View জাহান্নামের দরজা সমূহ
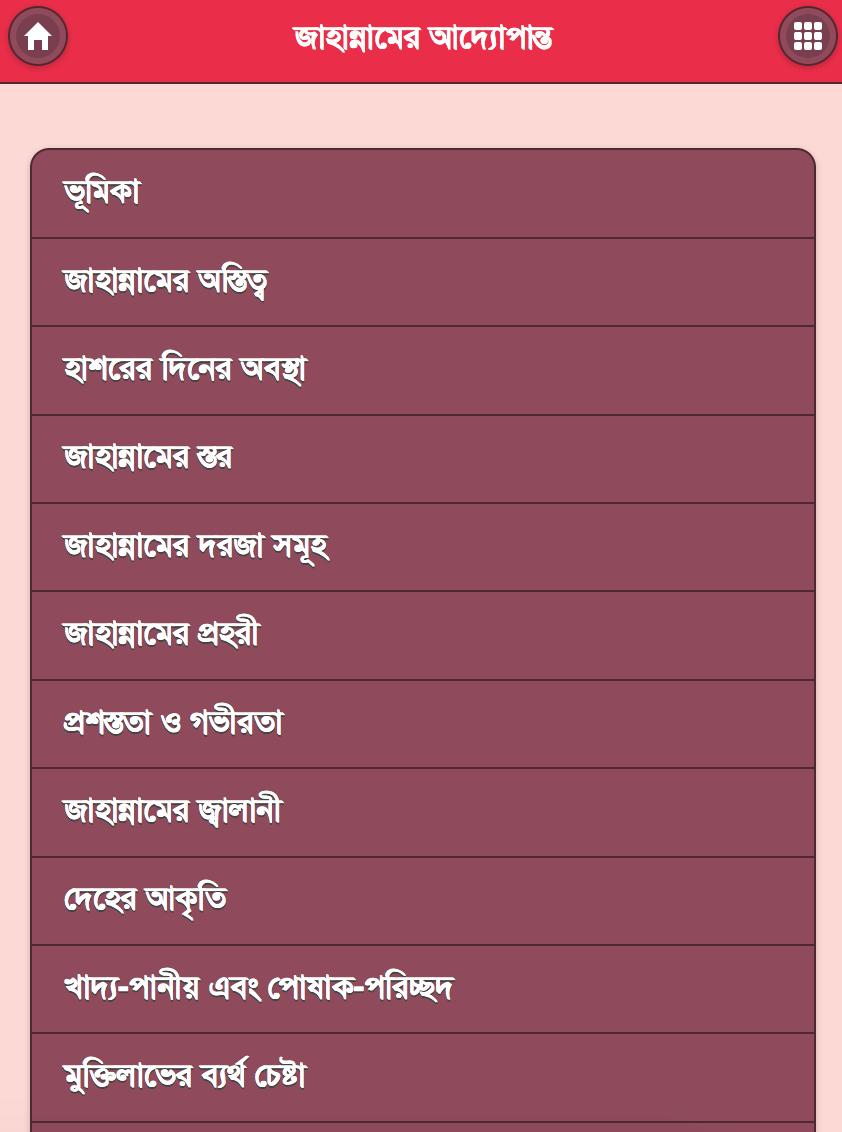 (422, 547)
